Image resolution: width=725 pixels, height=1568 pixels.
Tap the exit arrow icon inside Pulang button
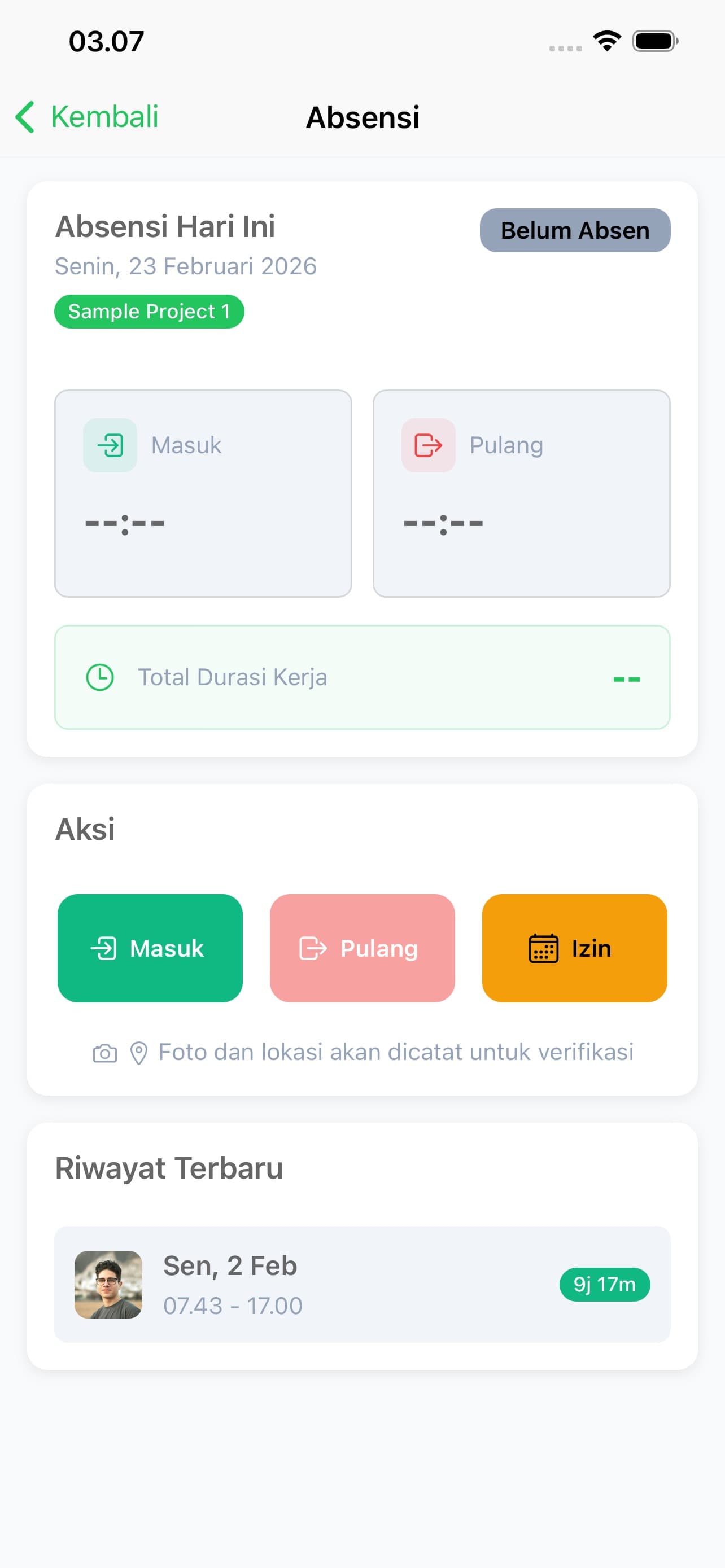pyautogui.click(x=312, y=948)
